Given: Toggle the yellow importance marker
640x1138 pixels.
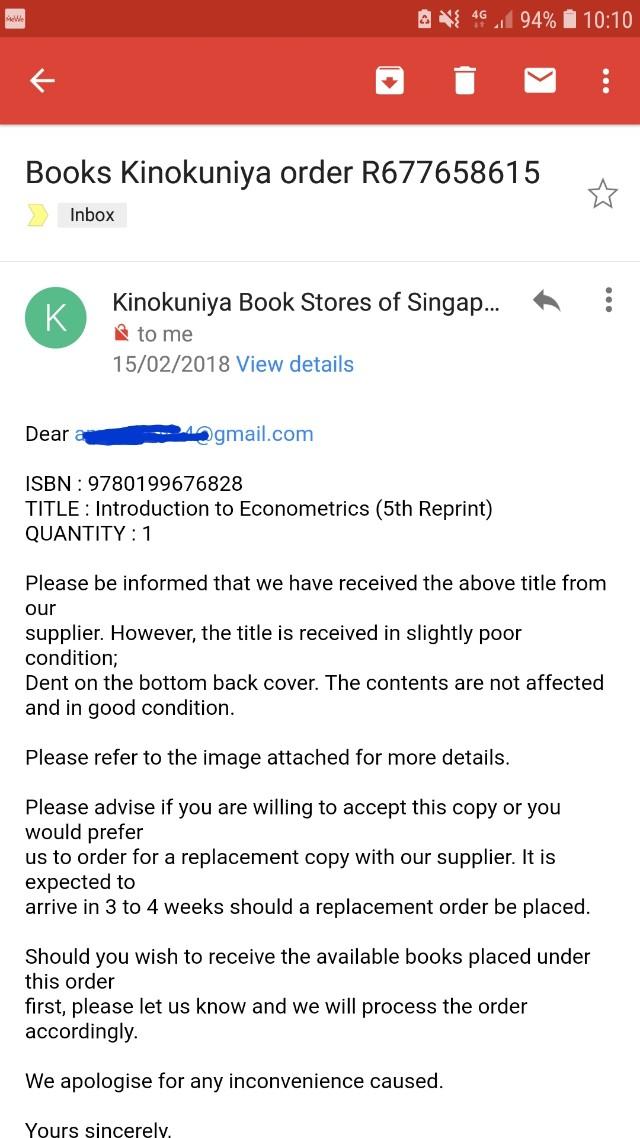Looking at the screenshot, I should pyautogui.click(x=37, y=215).
